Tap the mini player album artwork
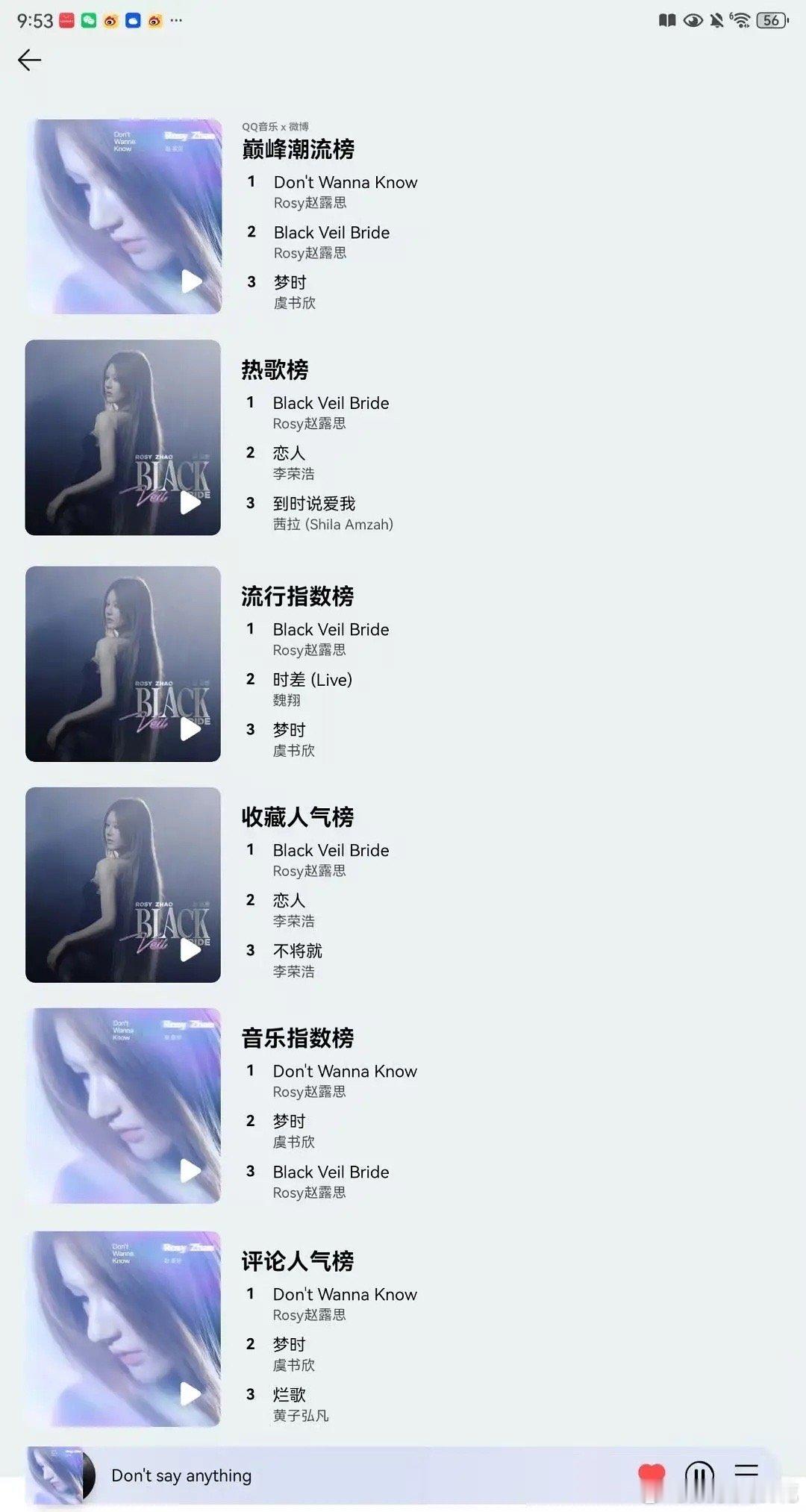The width and height of the screenshot is (806, 1512). 58,1475
